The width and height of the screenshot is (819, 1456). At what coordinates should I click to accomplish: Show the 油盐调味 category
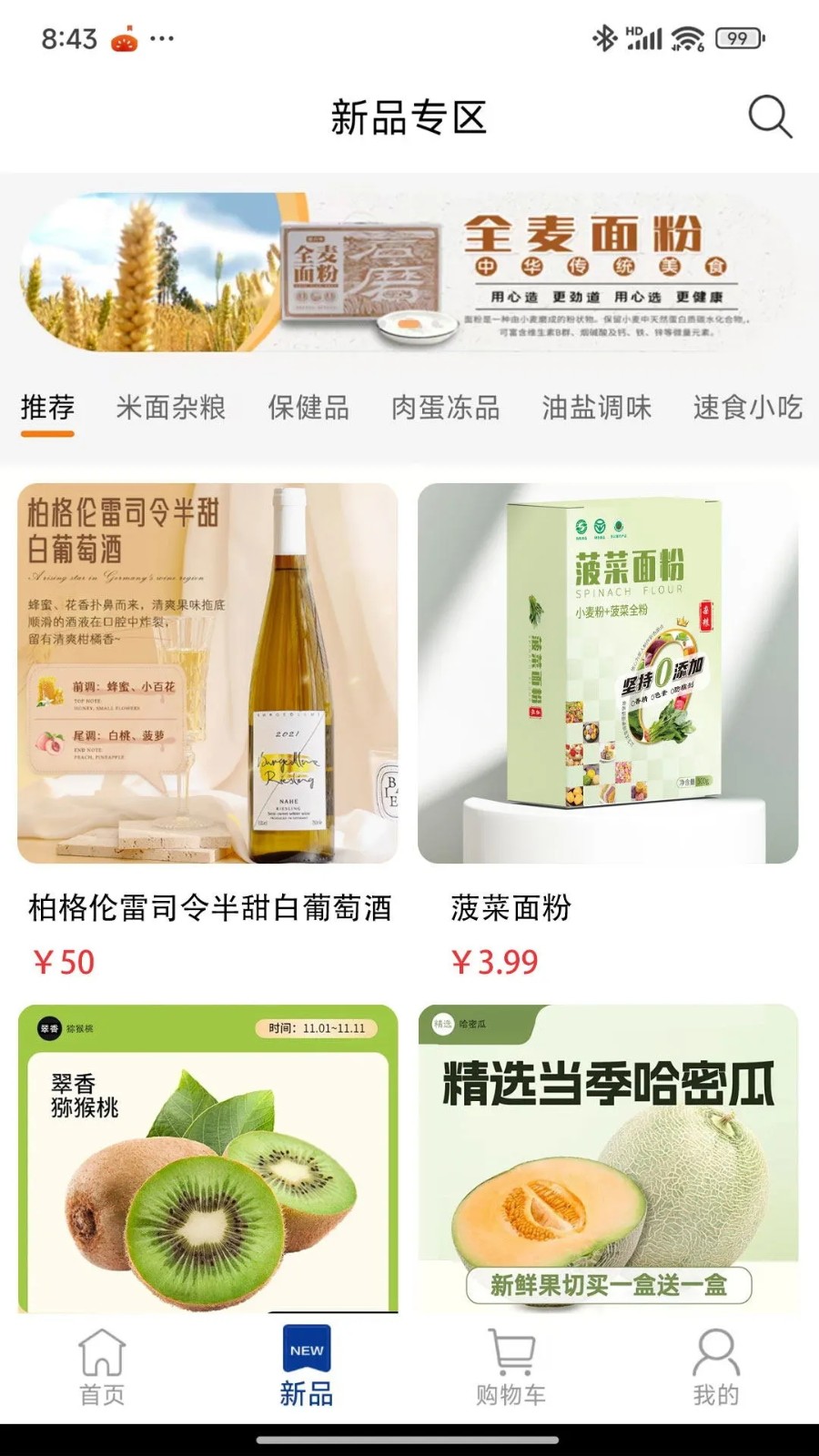coord(597,407)
